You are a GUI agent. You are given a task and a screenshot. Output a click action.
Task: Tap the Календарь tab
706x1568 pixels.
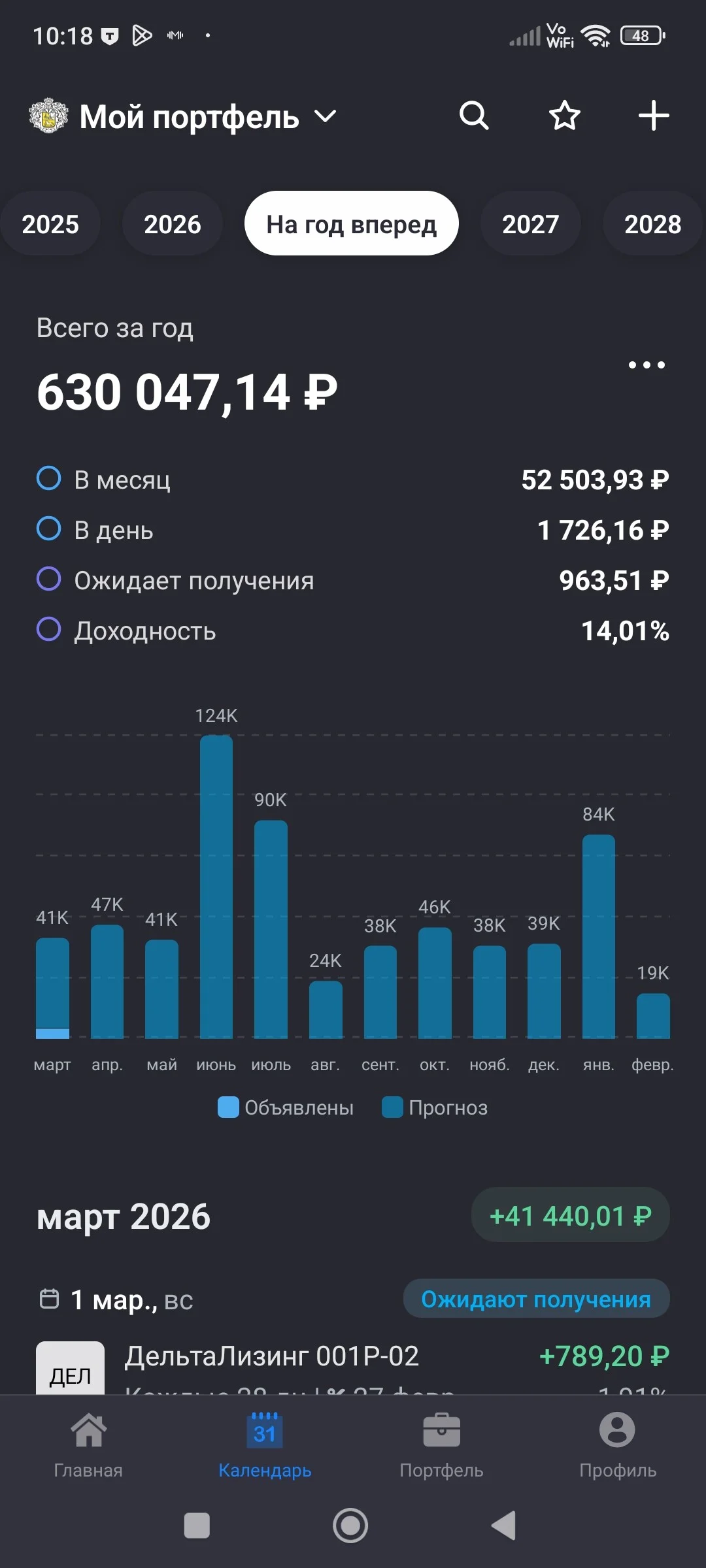click(265, 1445)
